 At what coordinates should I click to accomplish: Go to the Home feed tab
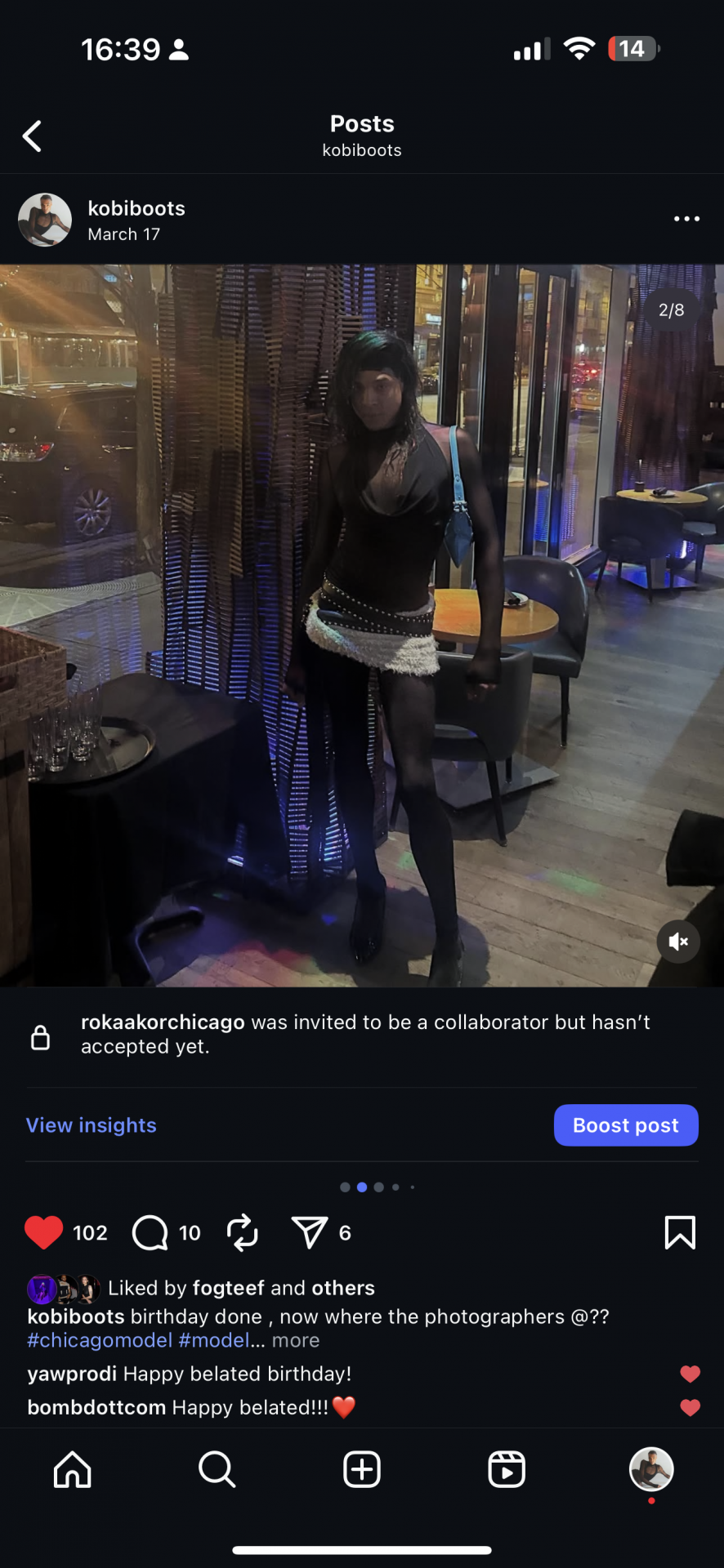[x=73, y=1470]
